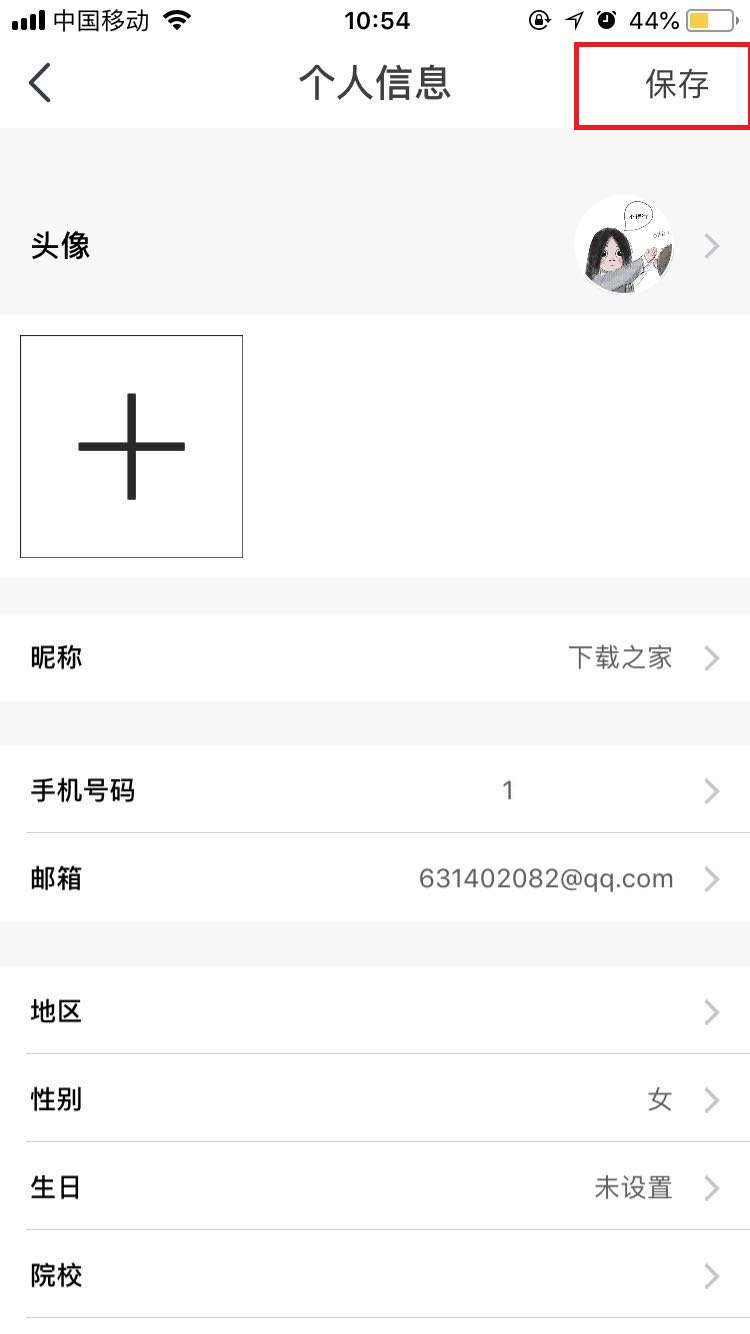Tap the back arrow to exit
Viewport: 750px width, 1334px height.
[x=40, y=83]
